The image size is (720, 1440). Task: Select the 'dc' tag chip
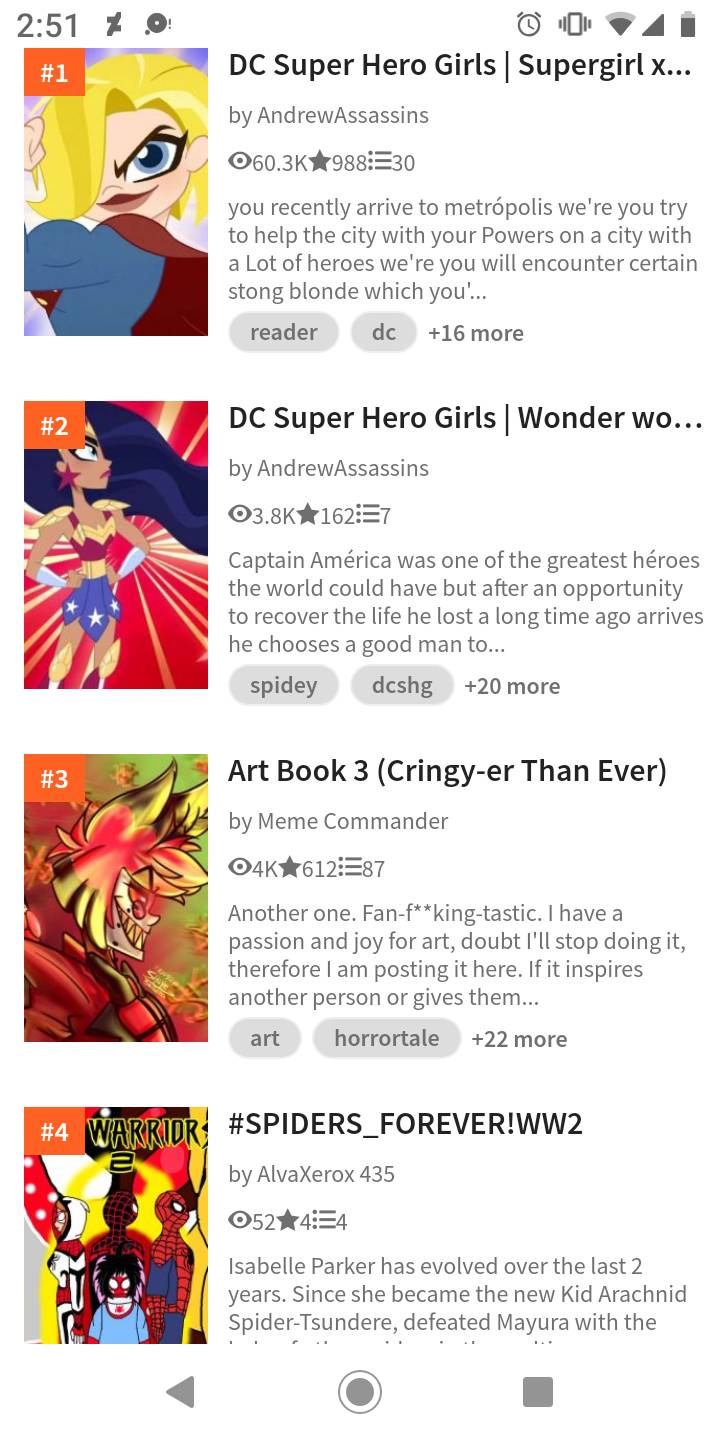[384, 333]
